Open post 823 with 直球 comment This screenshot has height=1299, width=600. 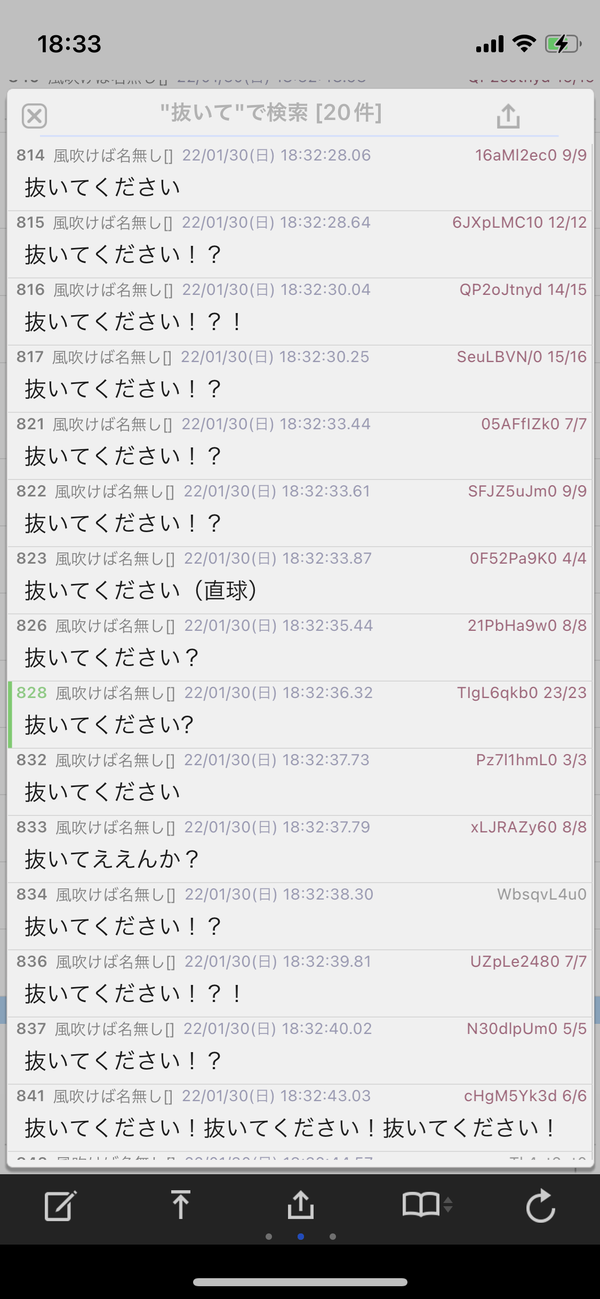coord(300,580)
